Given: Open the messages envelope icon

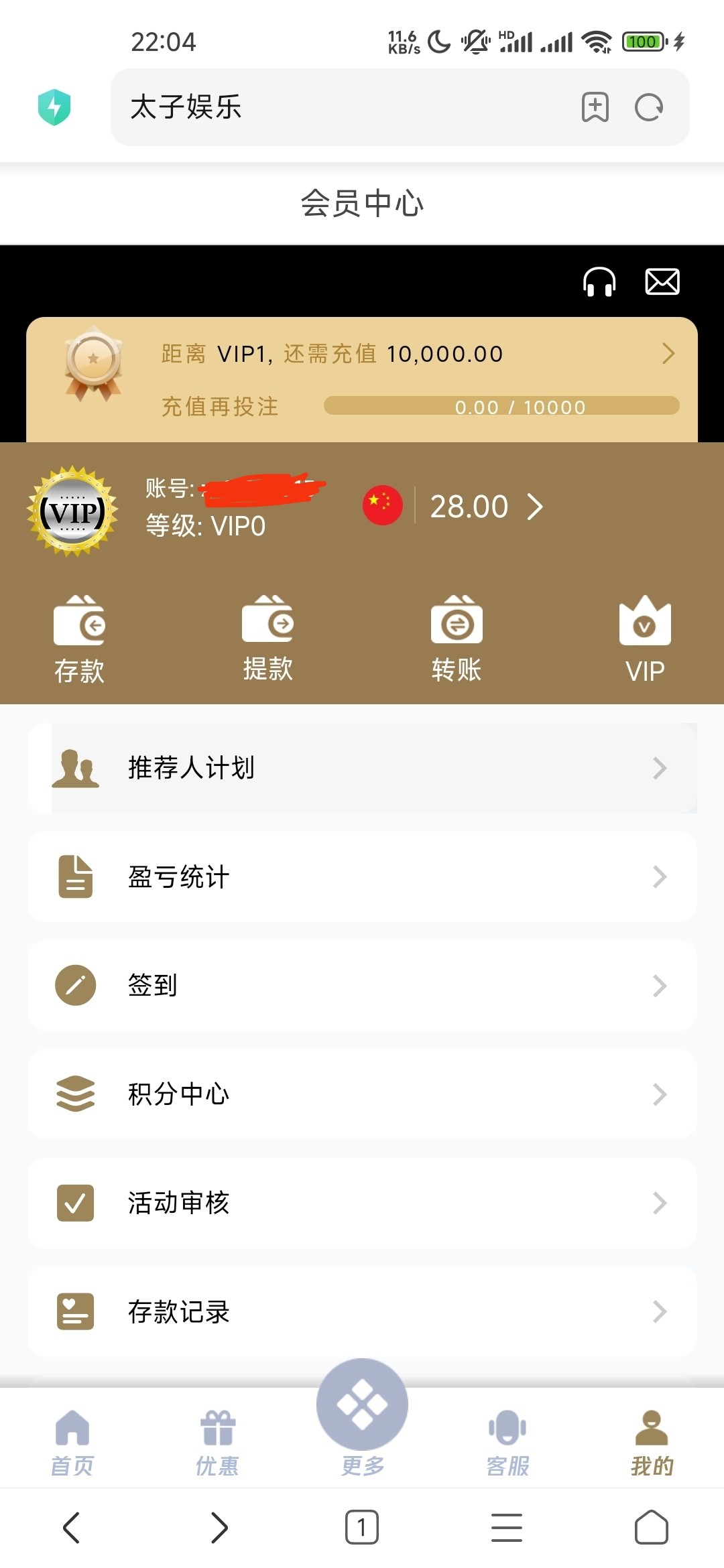Looking at the screenshot, I should (x=662, y=281).
